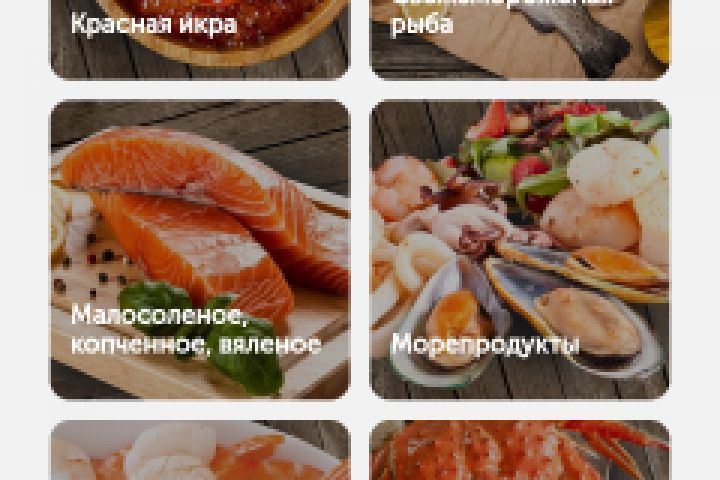Screen dimensions: 720x480
Task: Open the Морепродукты category tile
Action: coord(520,250)
